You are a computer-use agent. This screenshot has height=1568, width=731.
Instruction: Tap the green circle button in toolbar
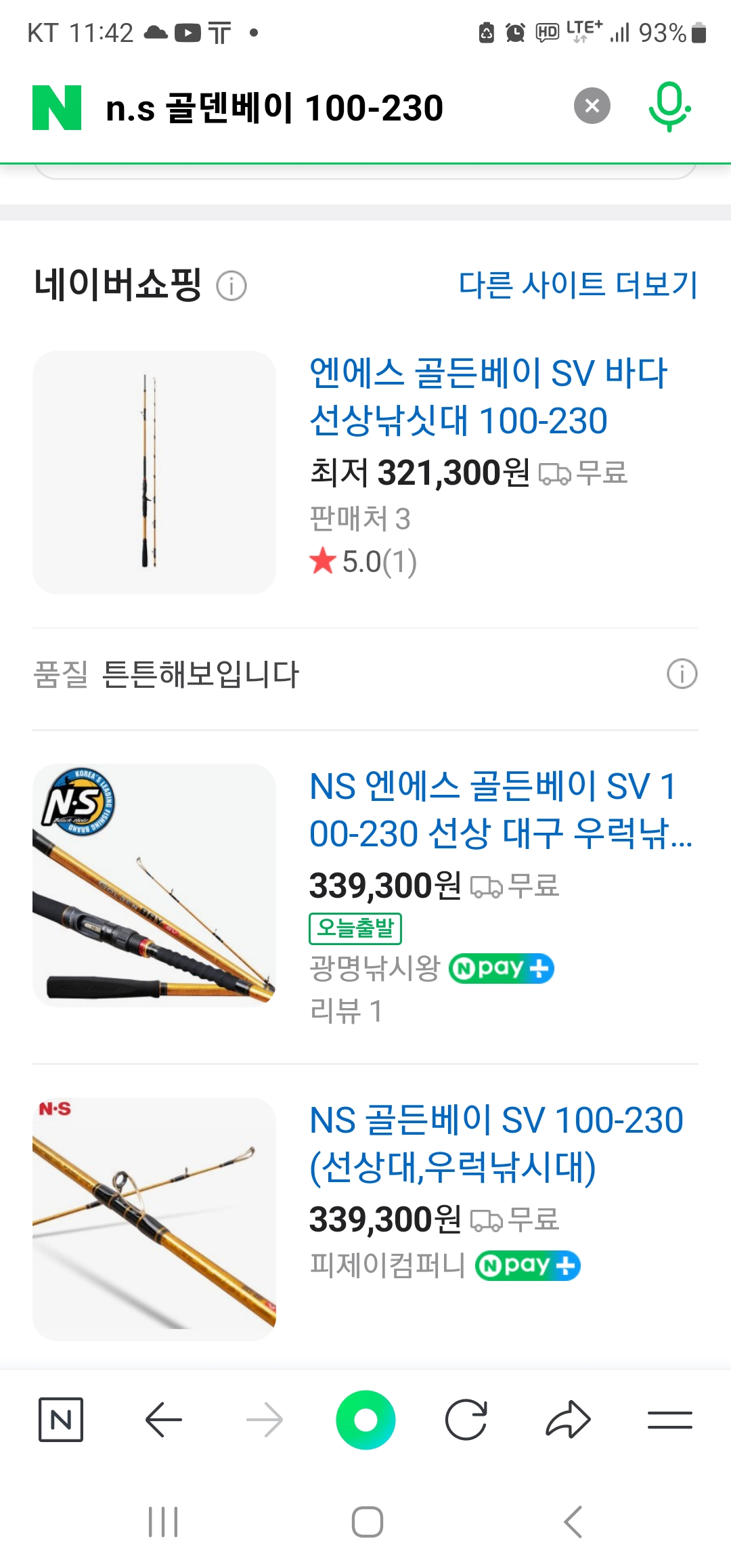click(365, 1419)
